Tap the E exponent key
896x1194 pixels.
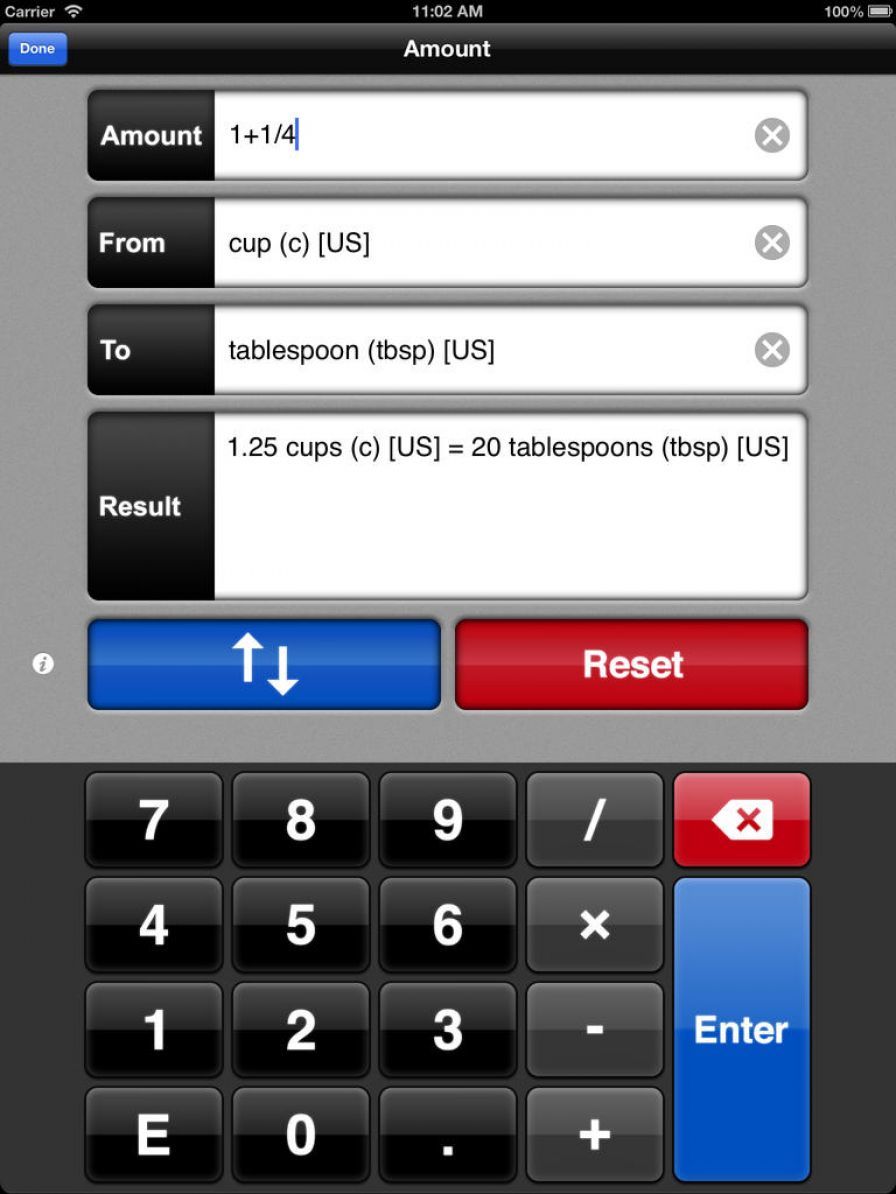point(154,1134)
